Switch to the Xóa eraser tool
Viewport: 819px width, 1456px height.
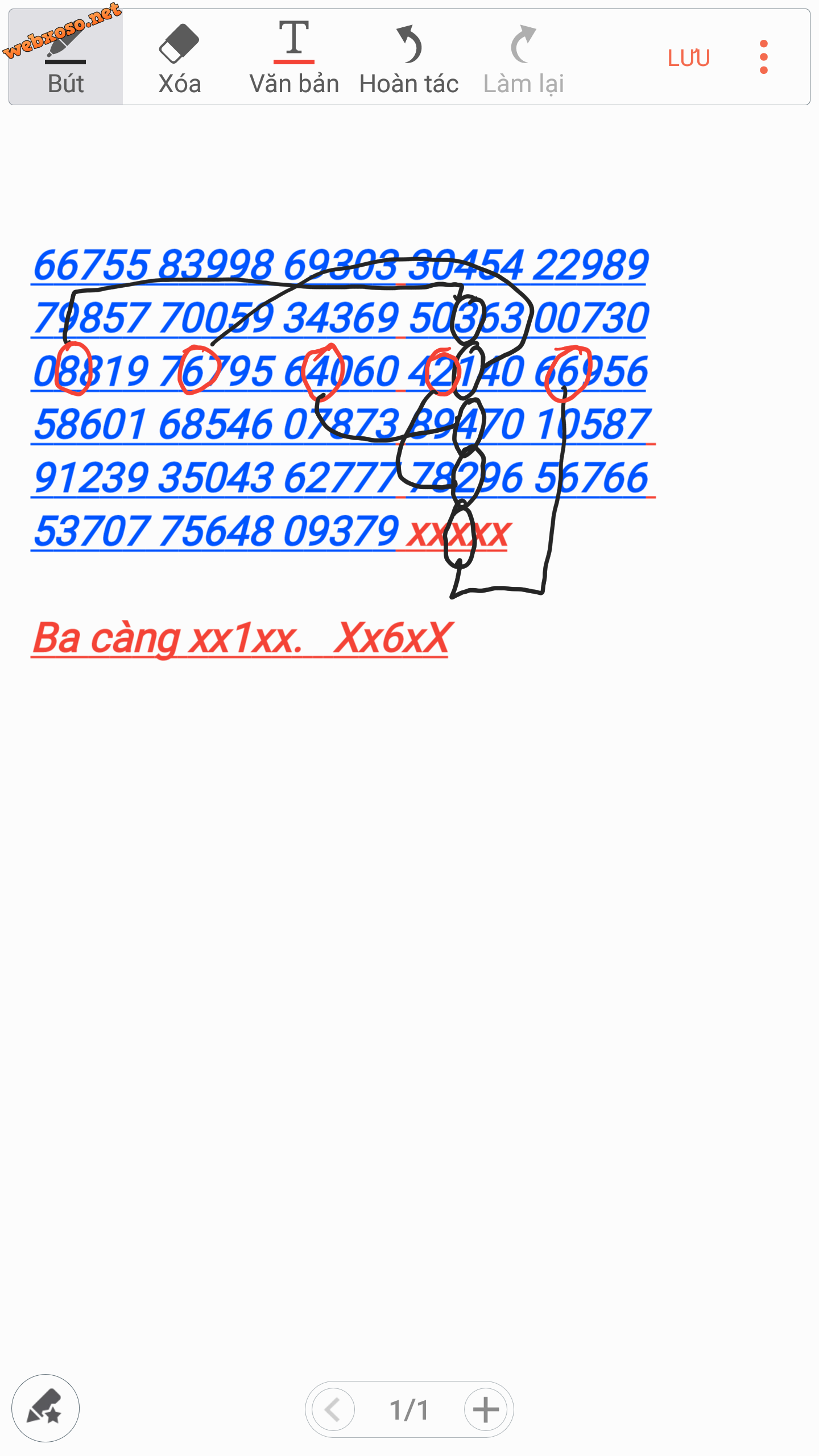(179, 57)
